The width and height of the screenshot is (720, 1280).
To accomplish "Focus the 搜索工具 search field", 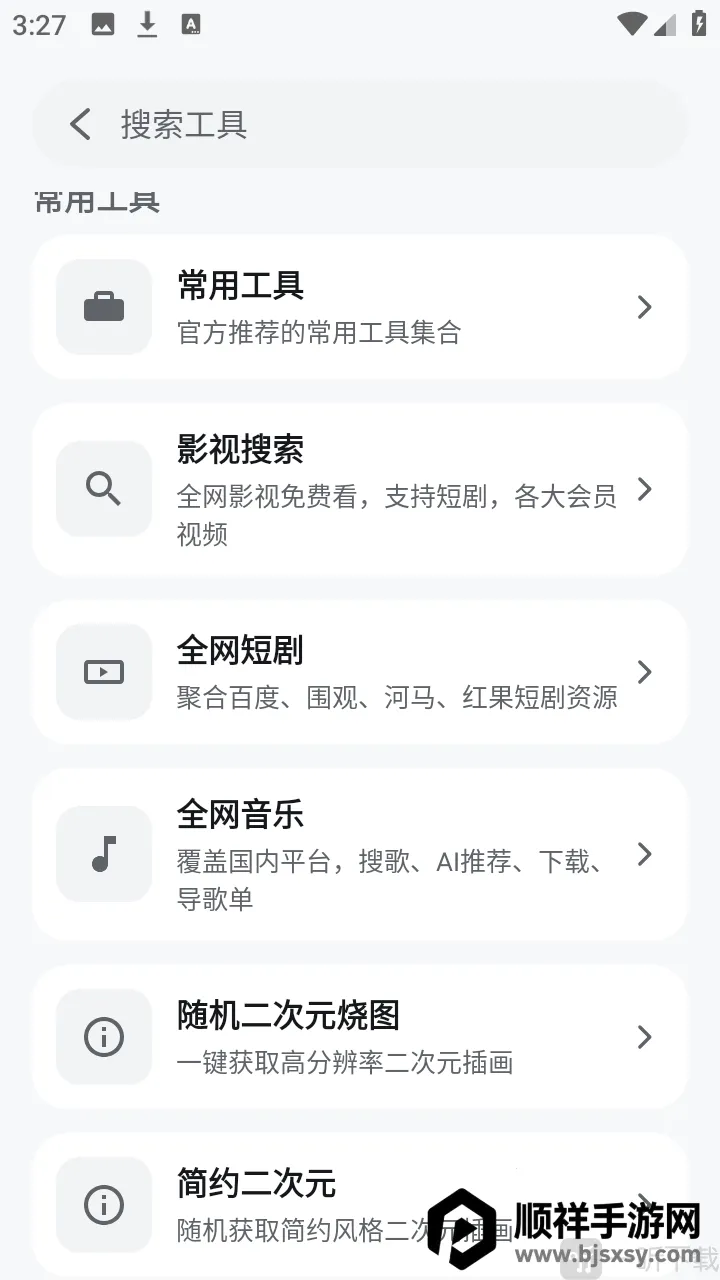I will coord(380,124).
